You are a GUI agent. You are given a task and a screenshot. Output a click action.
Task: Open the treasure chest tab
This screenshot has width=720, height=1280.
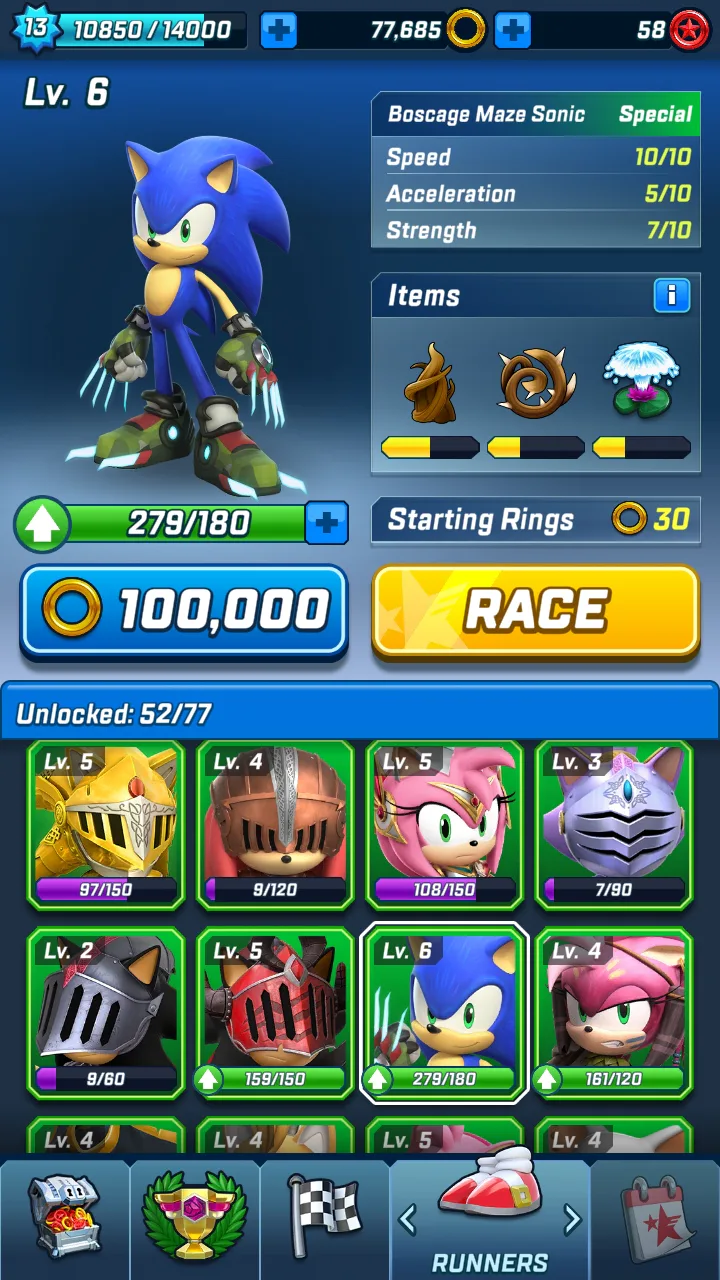[65, 1220]
